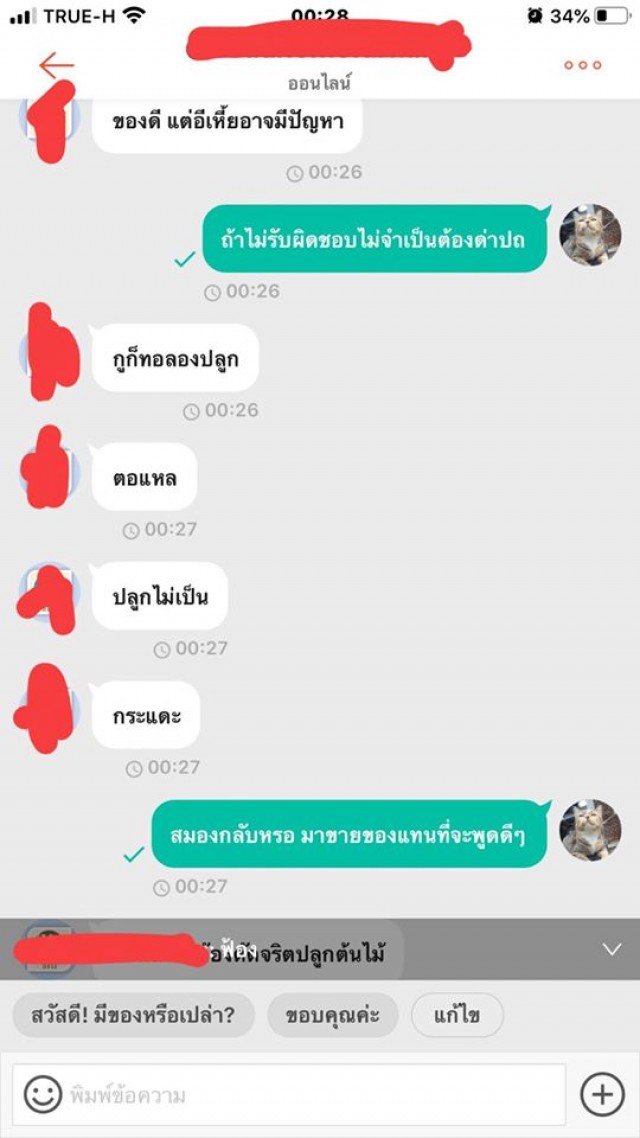Tap the "แก้ไข" chip to edit replies
This screenshot has width=640, height=1138.
point(457,1016)
